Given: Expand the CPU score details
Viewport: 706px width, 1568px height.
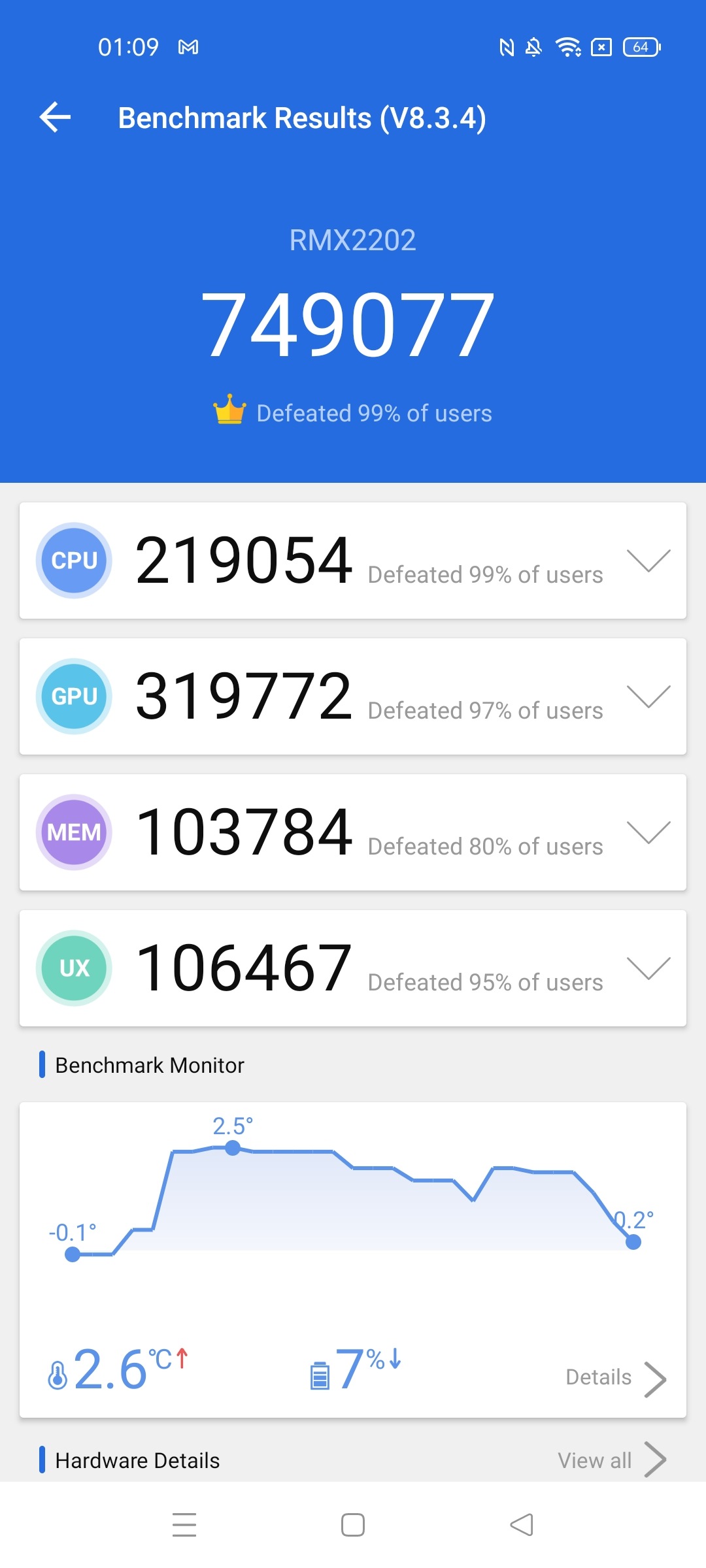Looking at the screenshot, I should 648,561.
